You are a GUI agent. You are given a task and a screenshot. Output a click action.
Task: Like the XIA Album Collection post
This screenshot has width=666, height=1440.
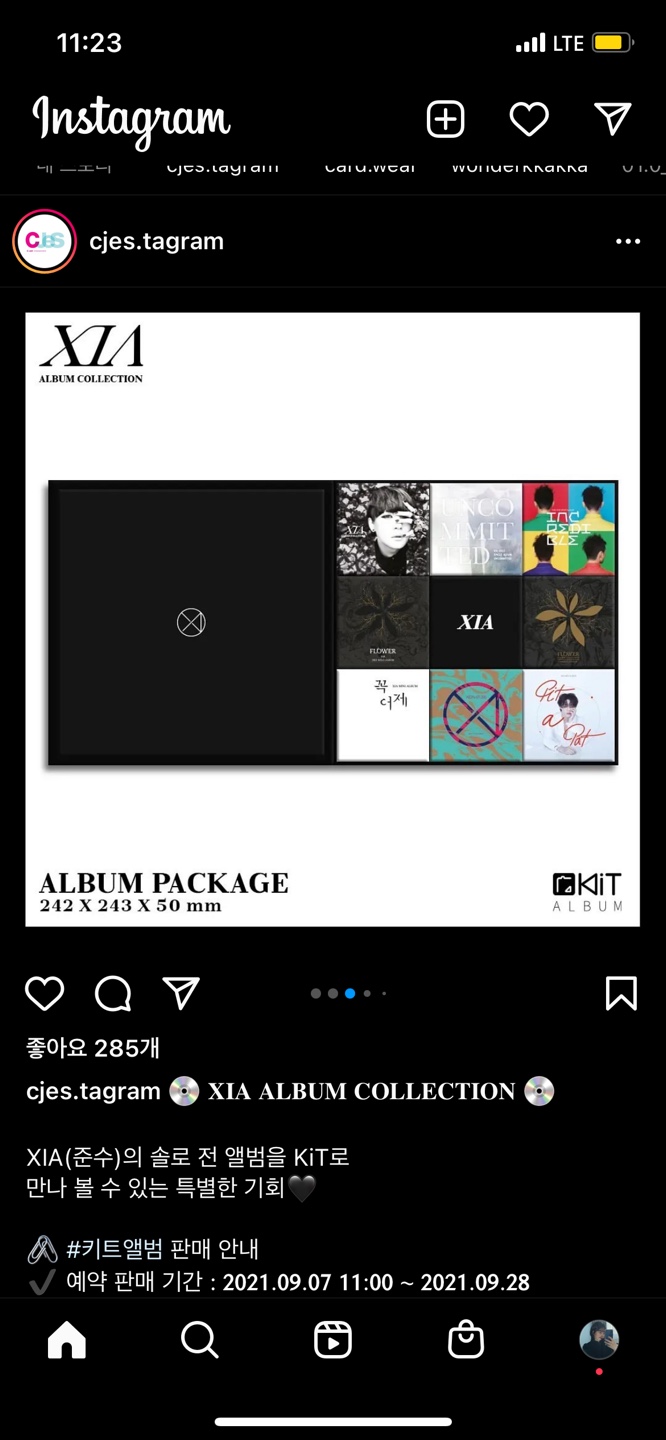point(44,993)
